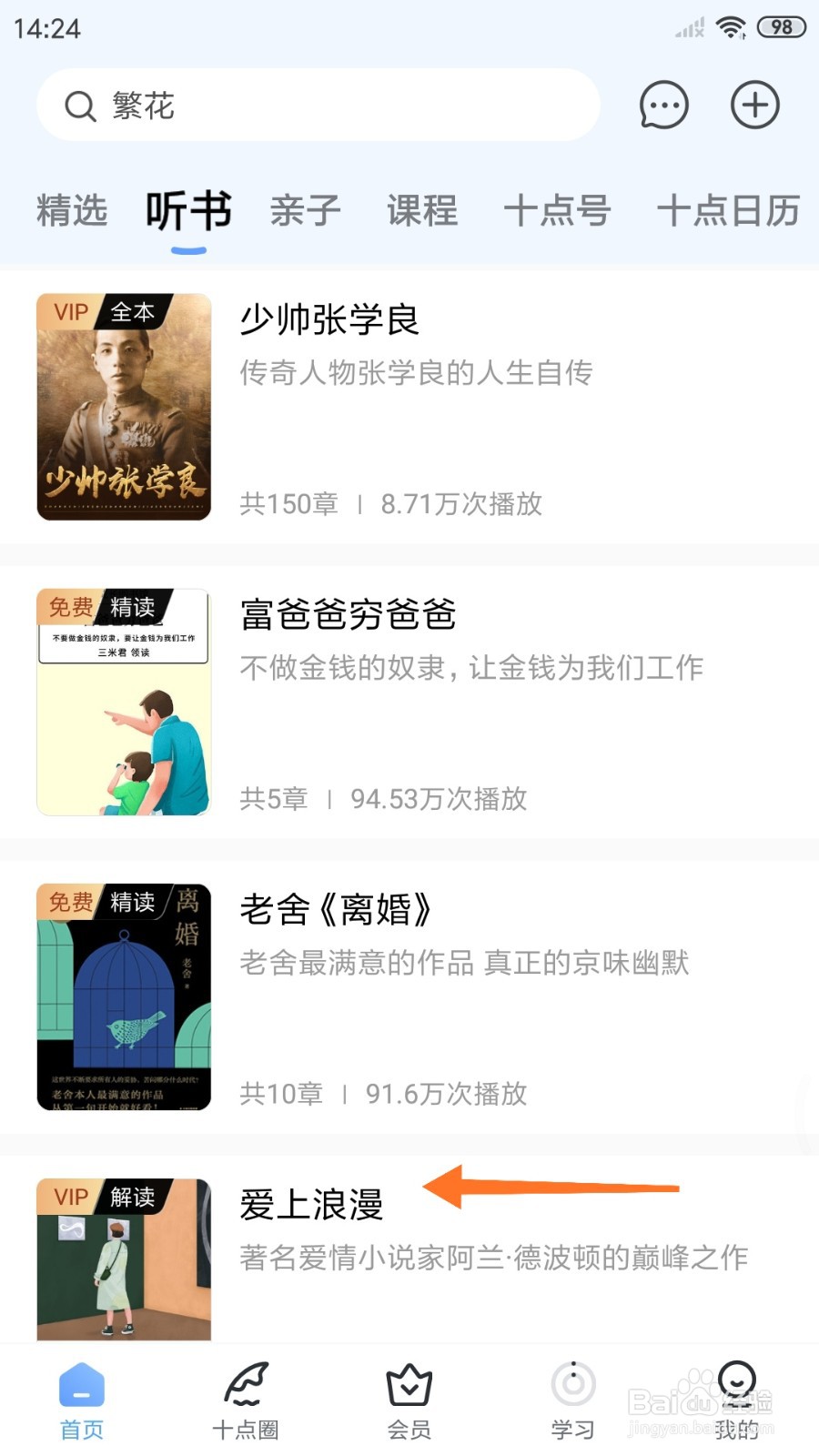Go to the 课程 tab
The width and height of the screenshot is (819, 1456).
(422, 211)
